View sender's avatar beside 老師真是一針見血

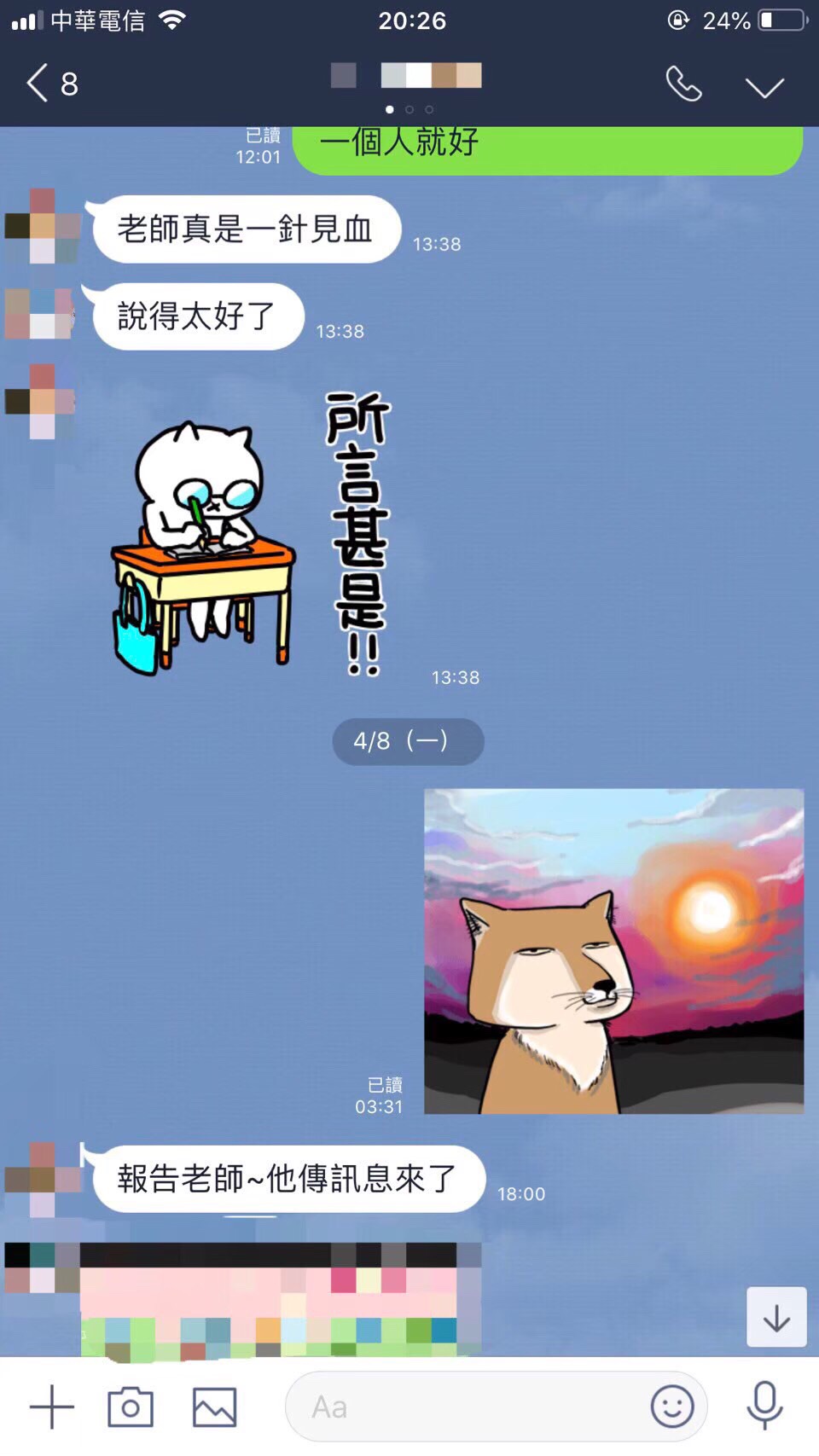(x=42, y=226)
